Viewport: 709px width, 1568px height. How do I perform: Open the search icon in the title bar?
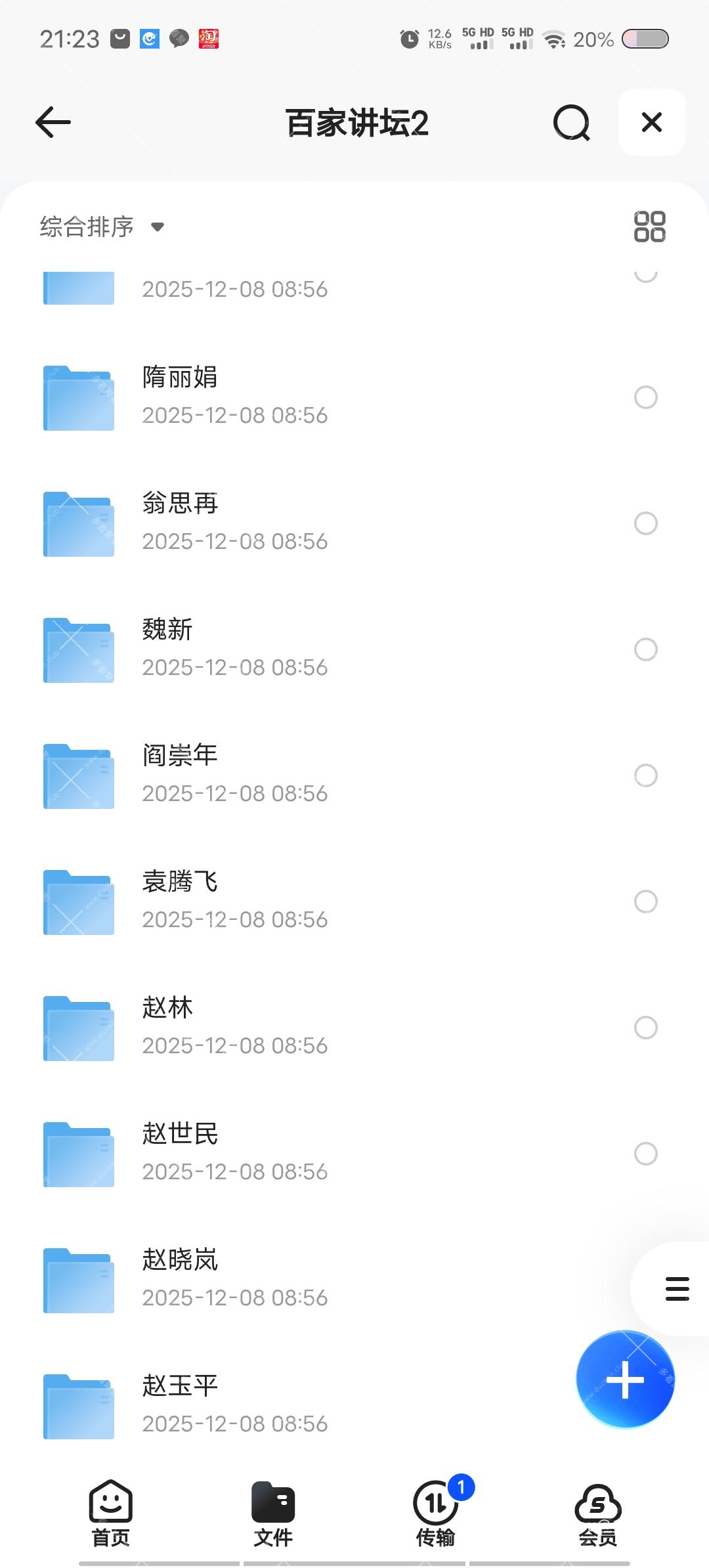[x=572, y=122]
